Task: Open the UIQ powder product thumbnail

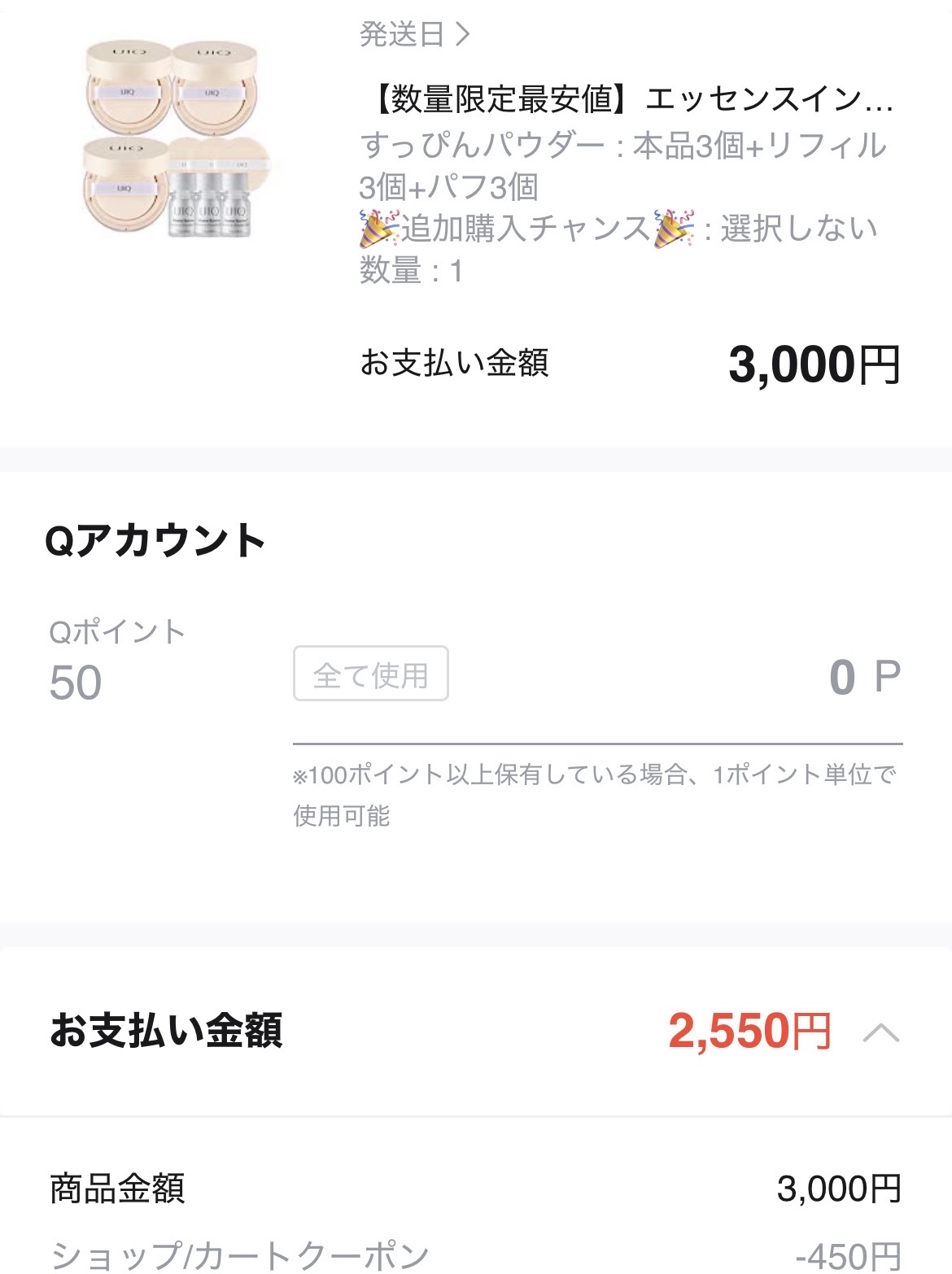Action: click(x=179, y=140)
